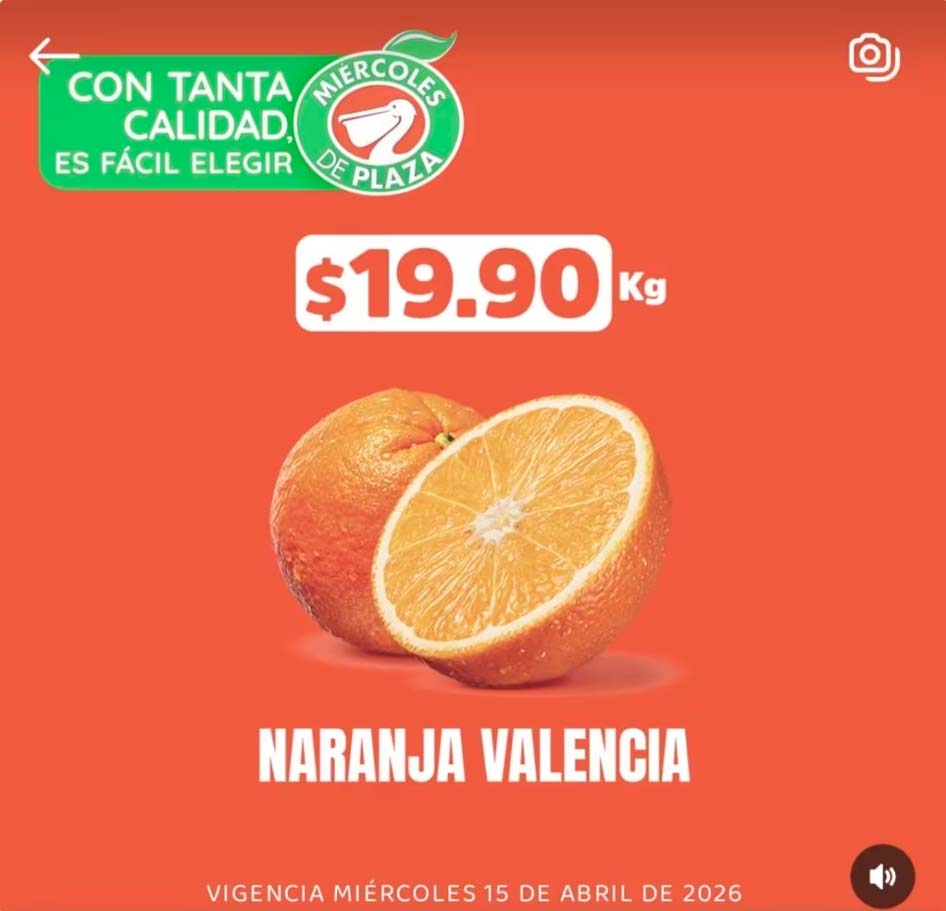
Task: Open the camera icon at top right
Action: 873,57
